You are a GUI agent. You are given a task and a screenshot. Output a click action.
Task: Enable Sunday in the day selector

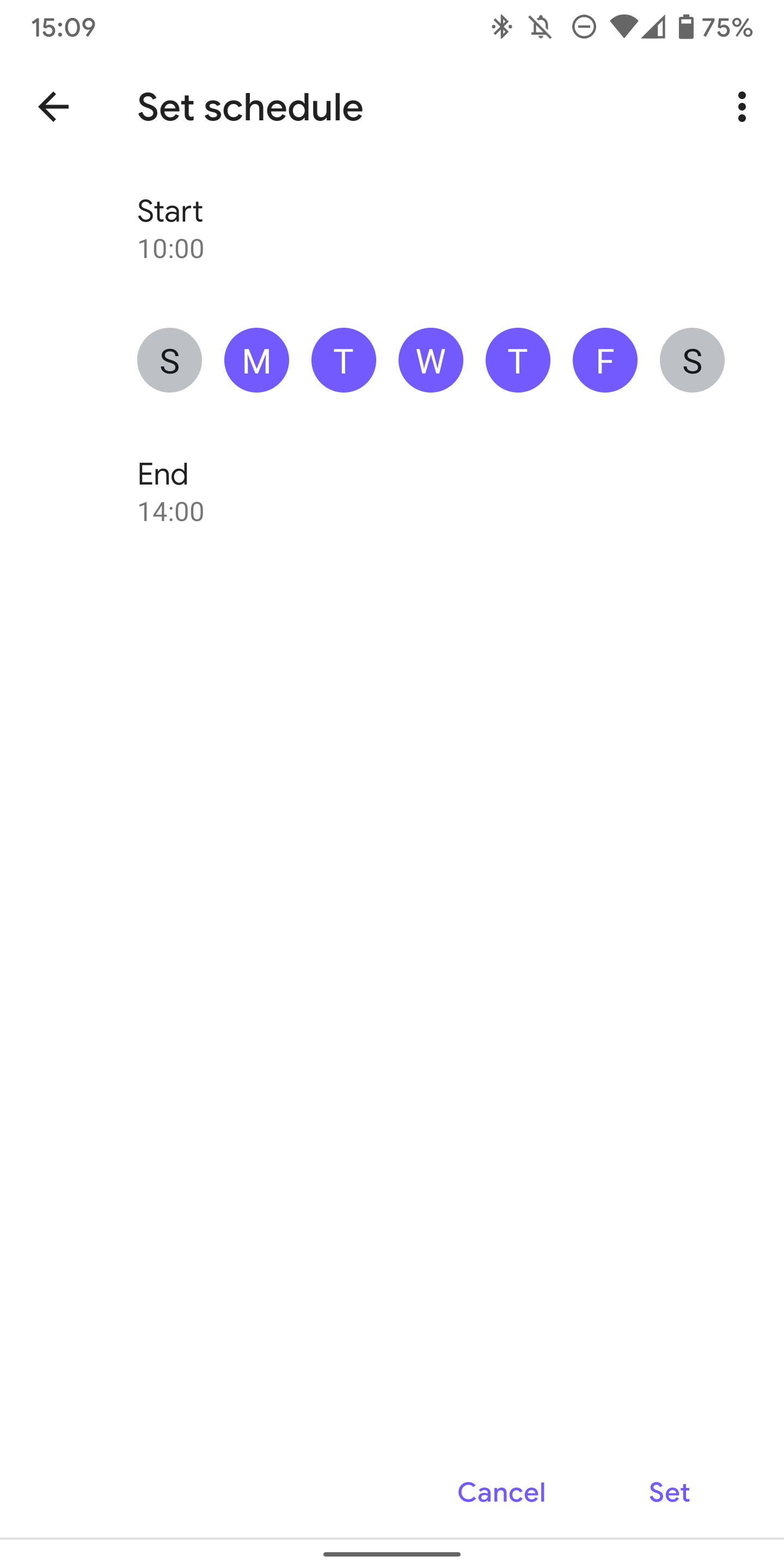click(169, 360)
